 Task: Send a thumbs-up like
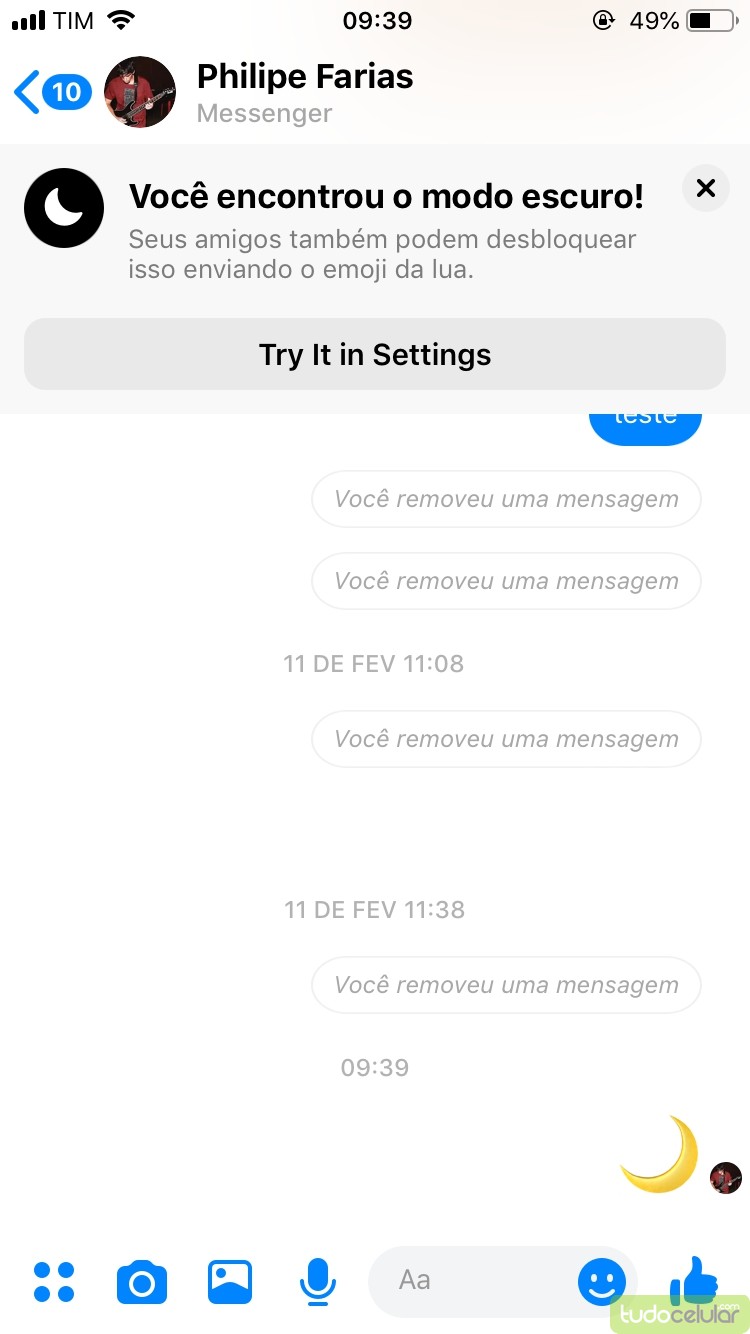coord(694,1280)
